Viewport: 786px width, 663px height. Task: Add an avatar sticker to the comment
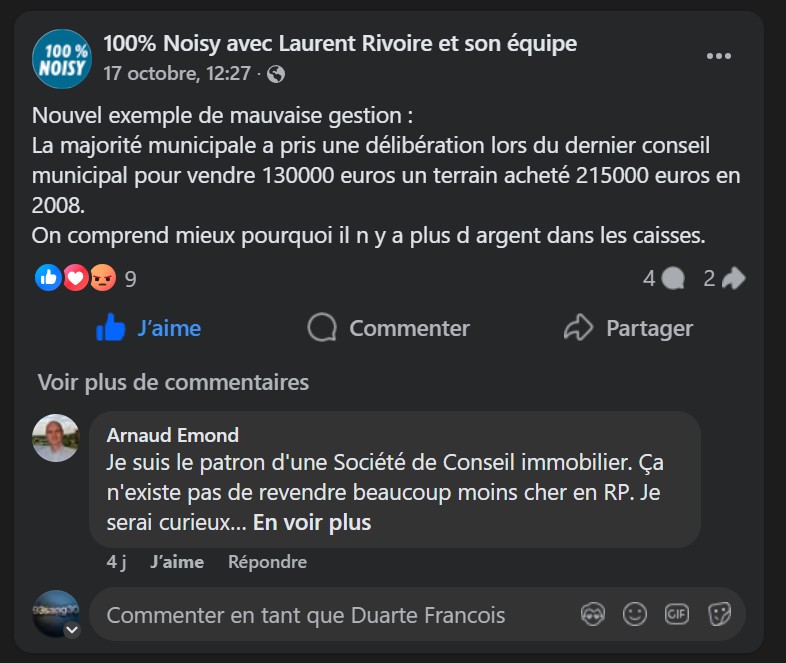click(593, 614)
